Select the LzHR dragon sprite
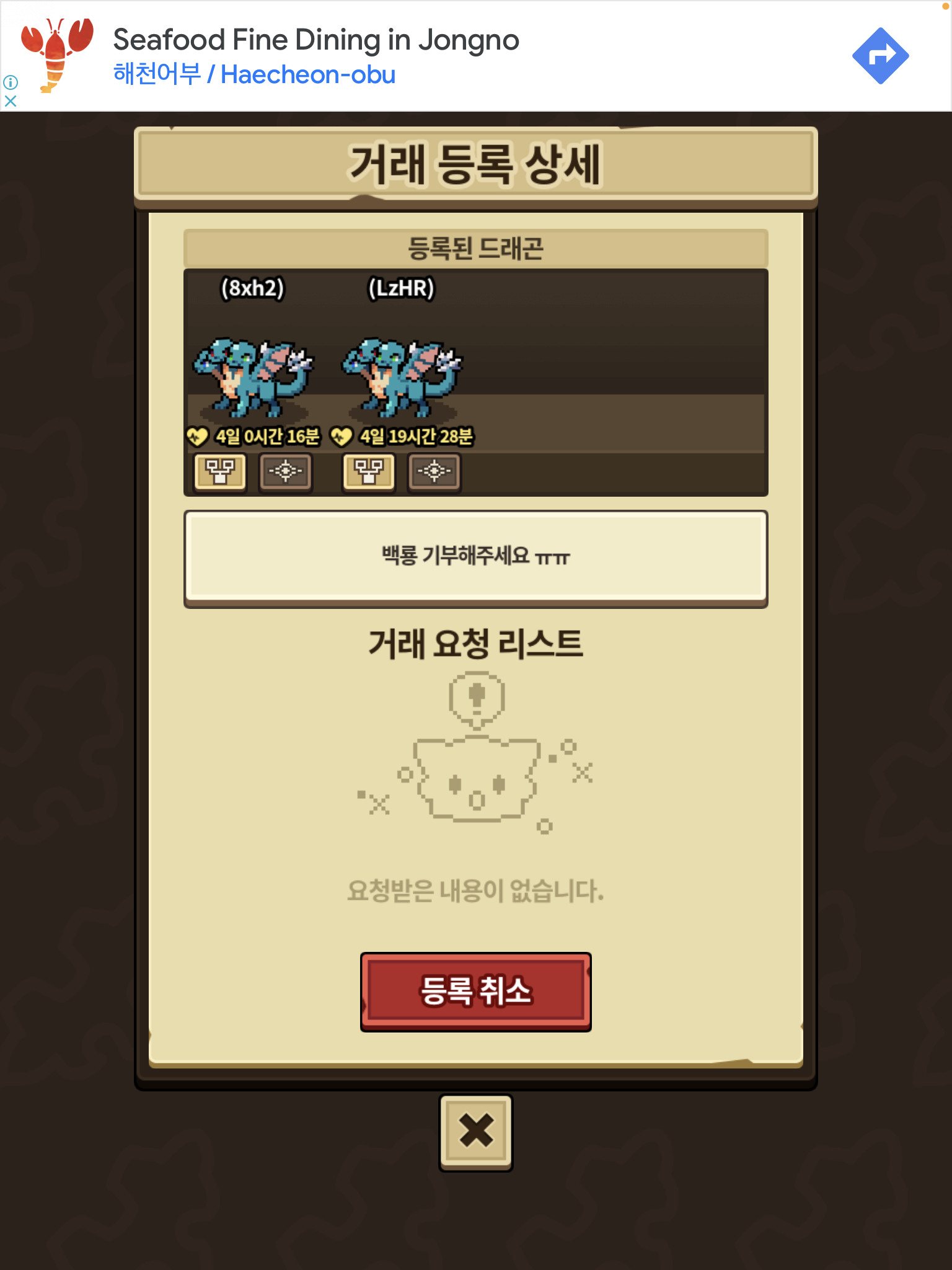The image size is (952, 1270). pyautogui.click(x=402, y=377)
